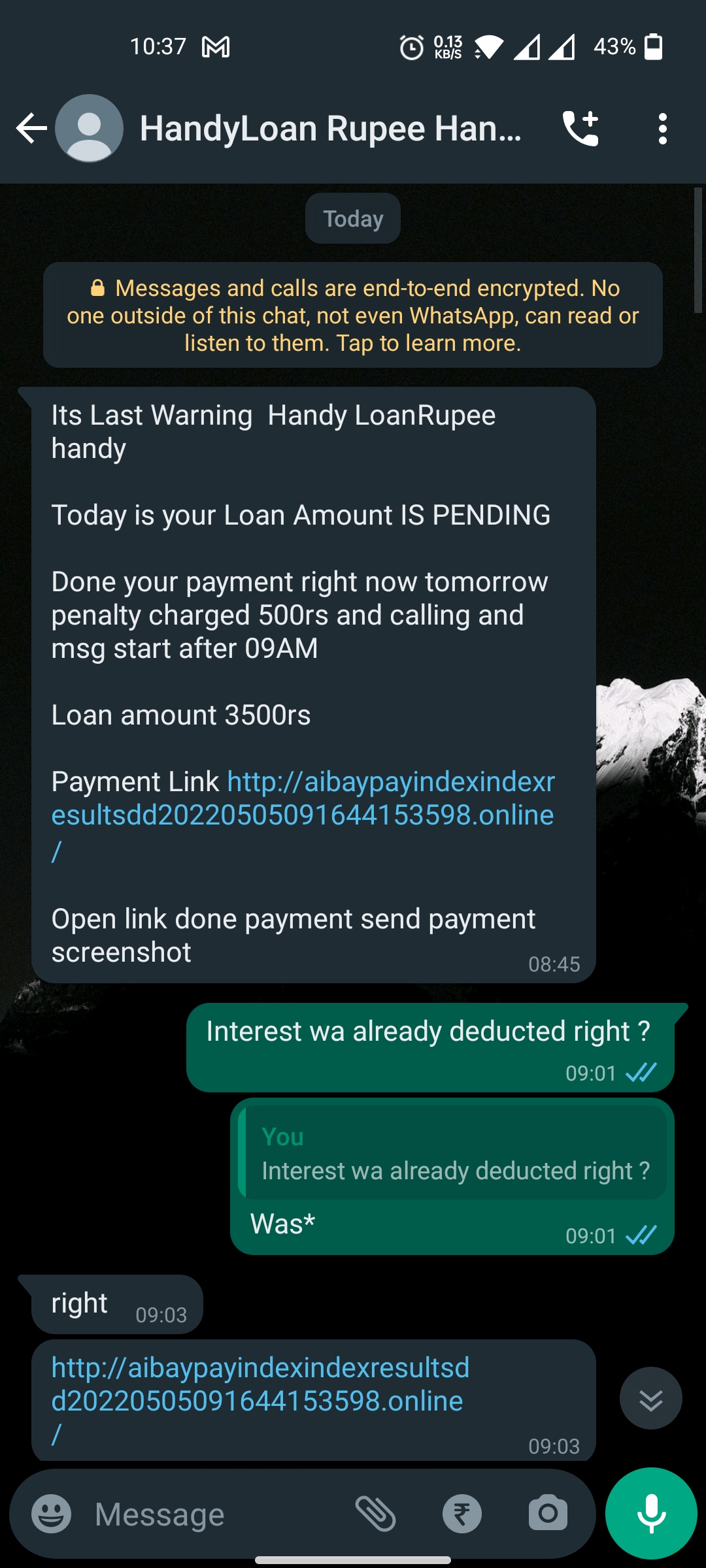Open the overflow menu
The width and height of the screenshot is (706, 1568).
pyautogui.click(x=662, y=129)
